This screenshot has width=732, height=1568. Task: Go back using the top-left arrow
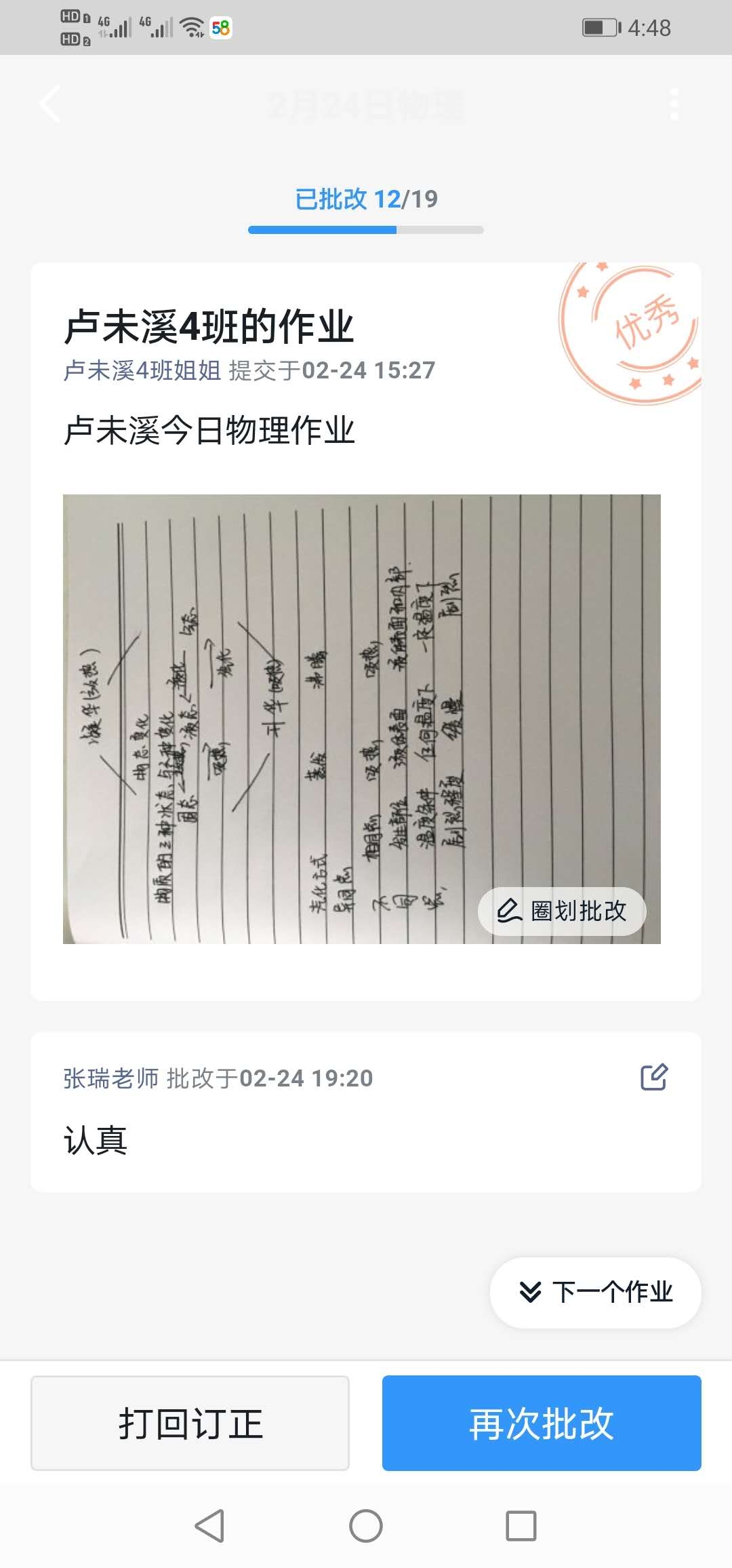point(50,104)
